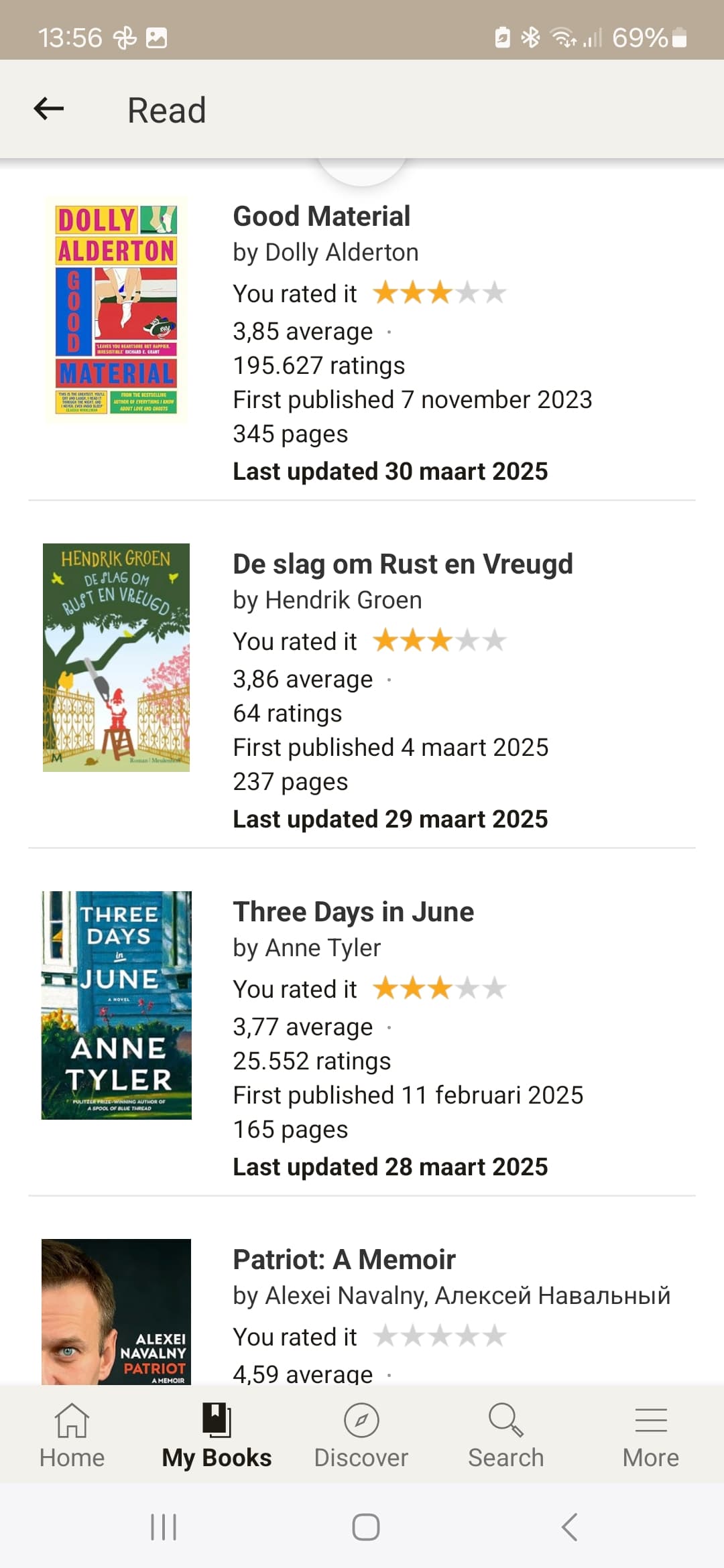Tap the system home button
This screenshot has width=724, height=1568.
tap(366, 1527)
